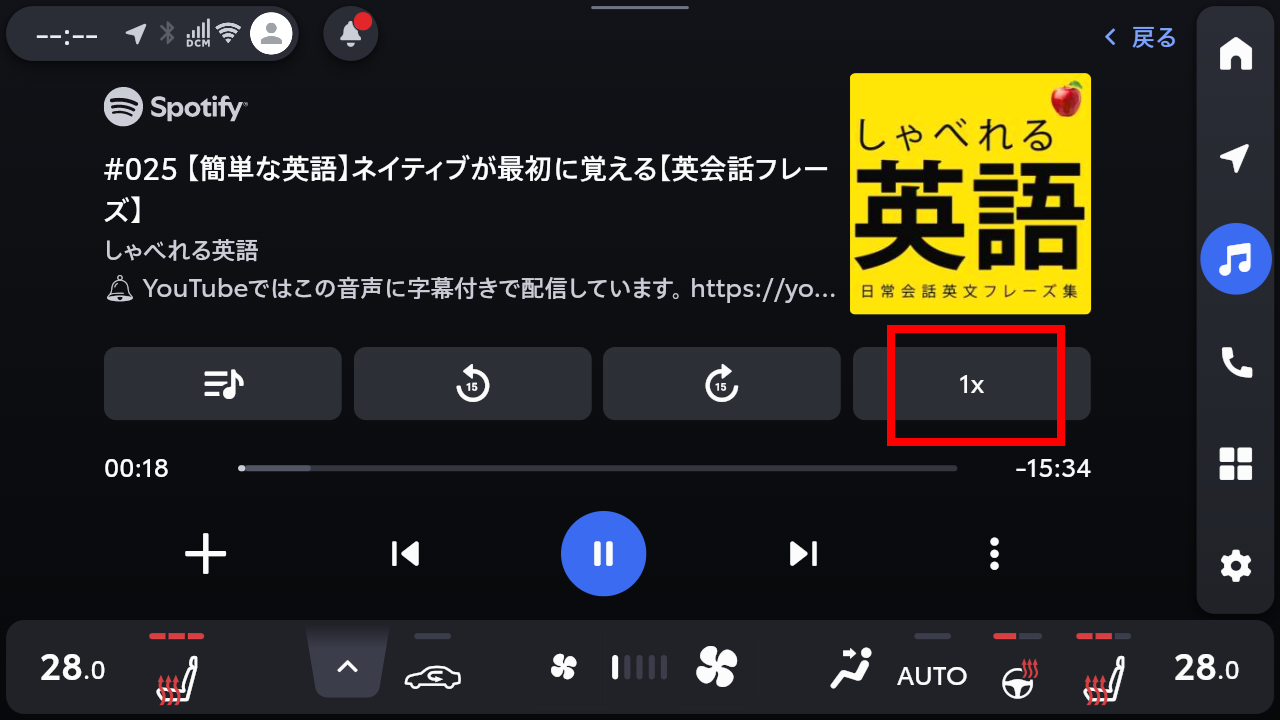Change the 1x playback speed
This screenshot has height=720, width=1280.
(971, 384)
